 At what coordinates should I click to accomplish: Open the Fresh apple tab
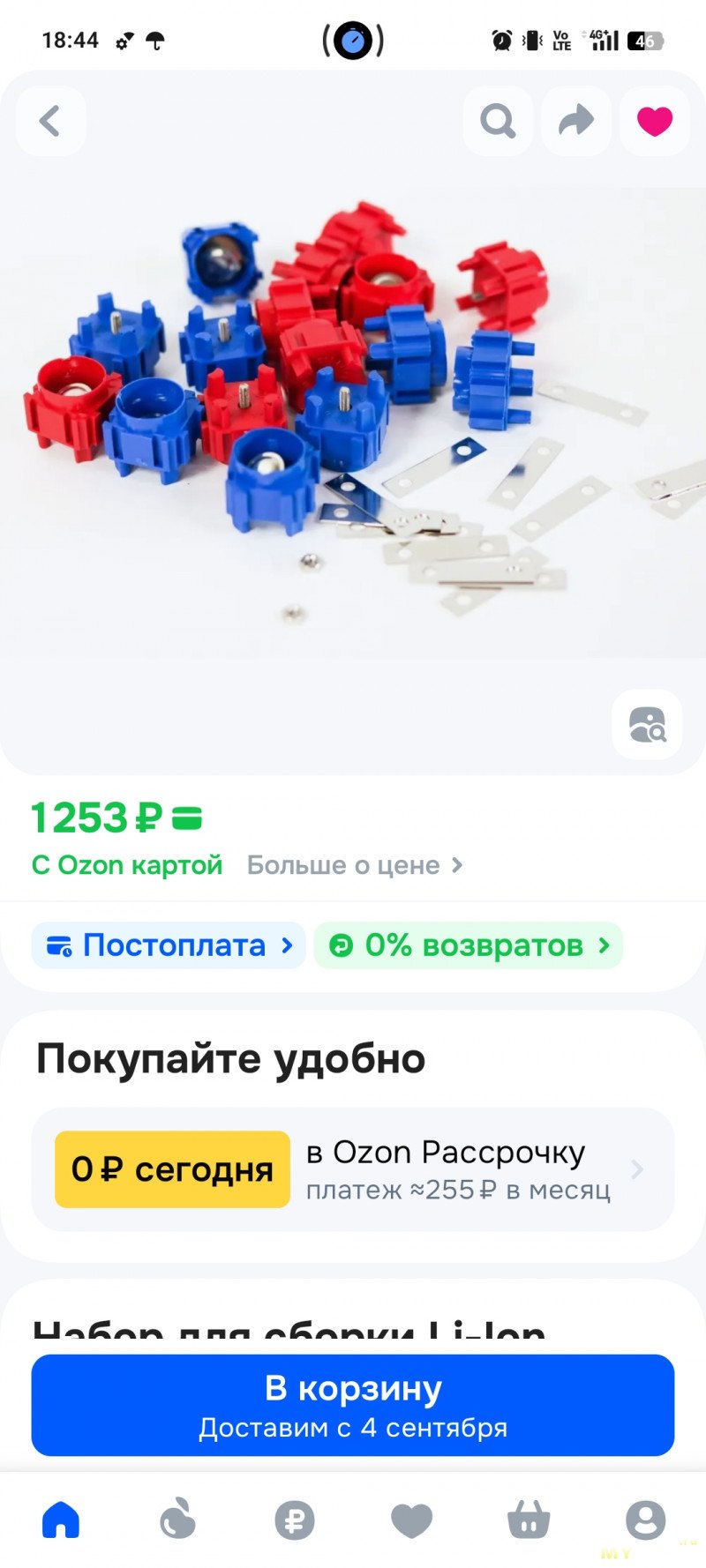177,1520
